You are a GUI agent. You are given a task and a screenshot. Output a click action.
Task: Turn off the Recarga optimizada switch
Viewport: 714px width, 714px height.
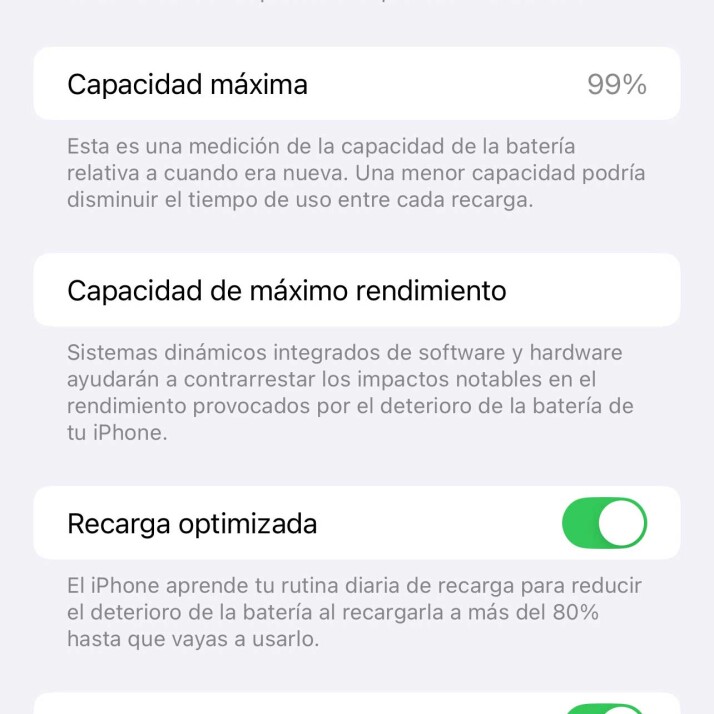tap(604, 523)
